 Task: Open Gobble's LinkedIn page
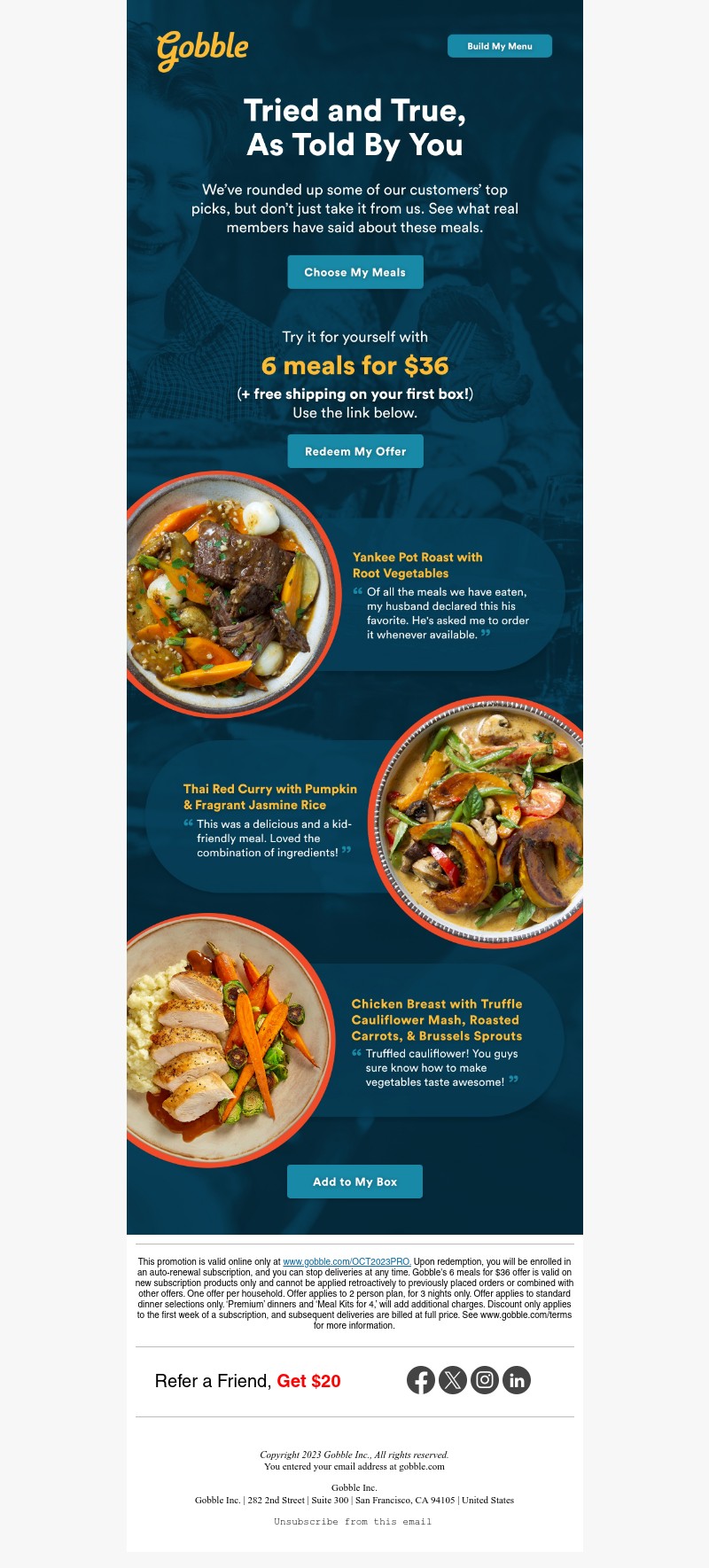pyautogui.click(x=517, y=1380)
